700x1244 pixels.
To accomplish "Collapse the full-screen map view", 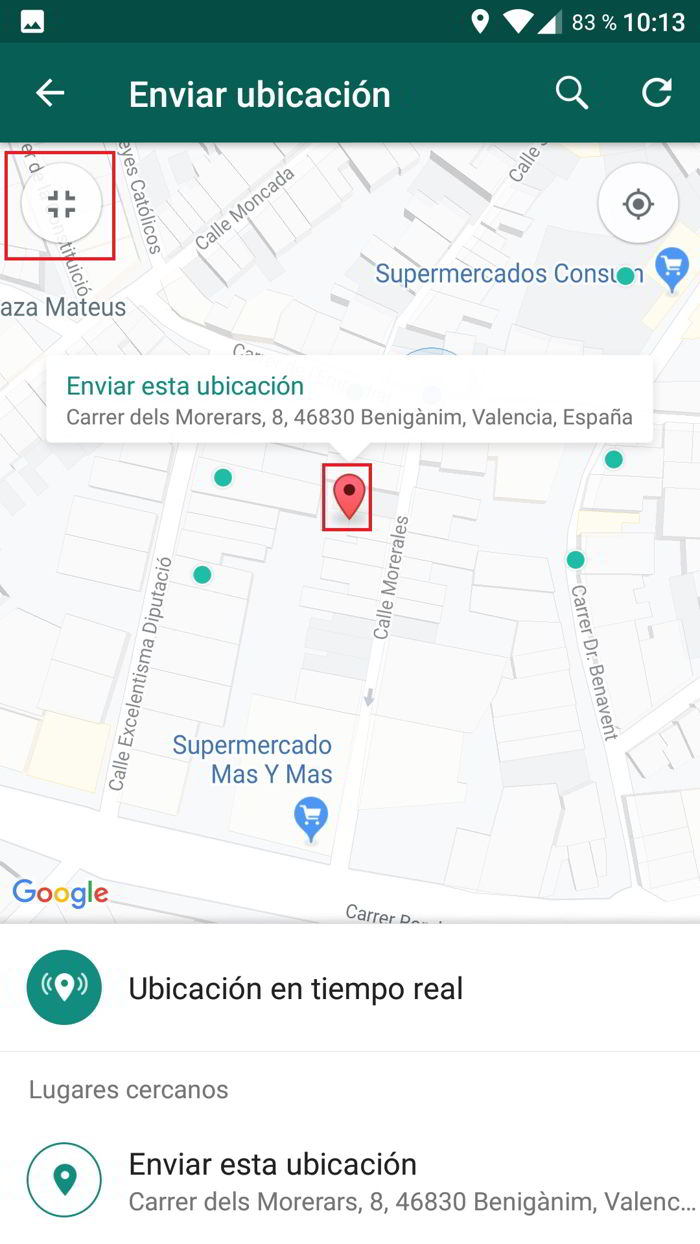I will pos(61,205).
